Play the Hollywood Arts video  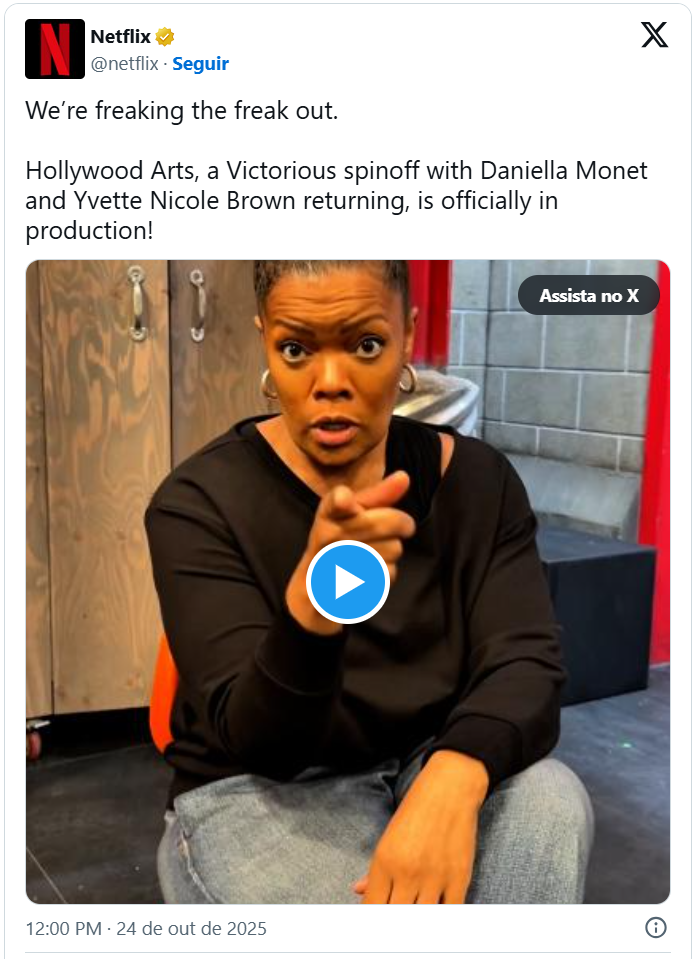(x=347, y=582)
